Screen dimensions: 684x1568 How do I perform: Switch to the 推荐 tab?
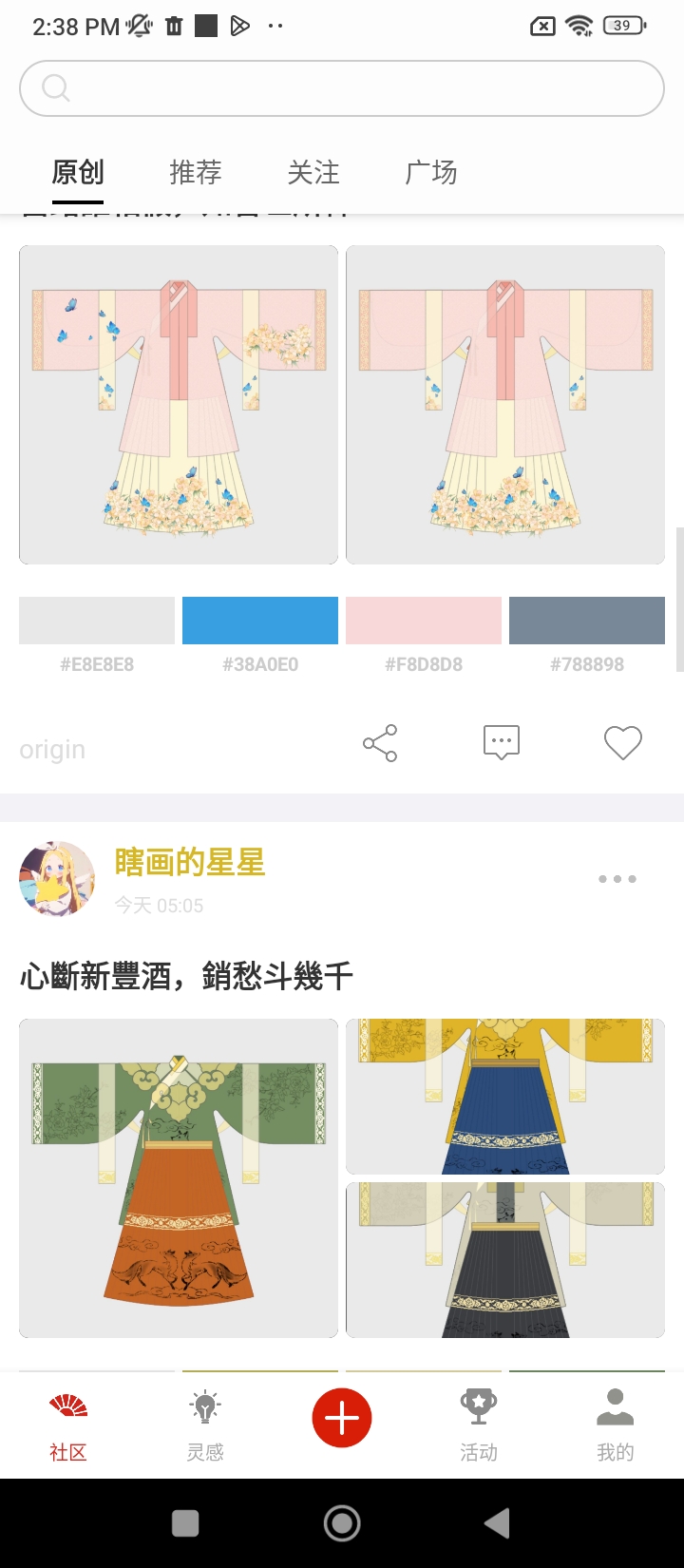click(x=196, y=172)
